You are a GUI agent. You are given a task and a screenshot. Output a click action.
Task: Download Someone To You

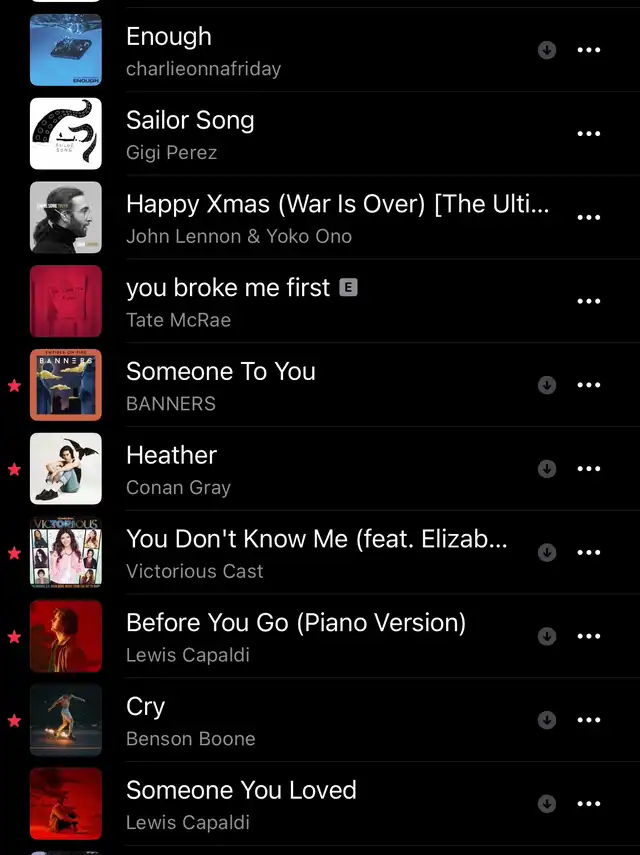(547, 385)
